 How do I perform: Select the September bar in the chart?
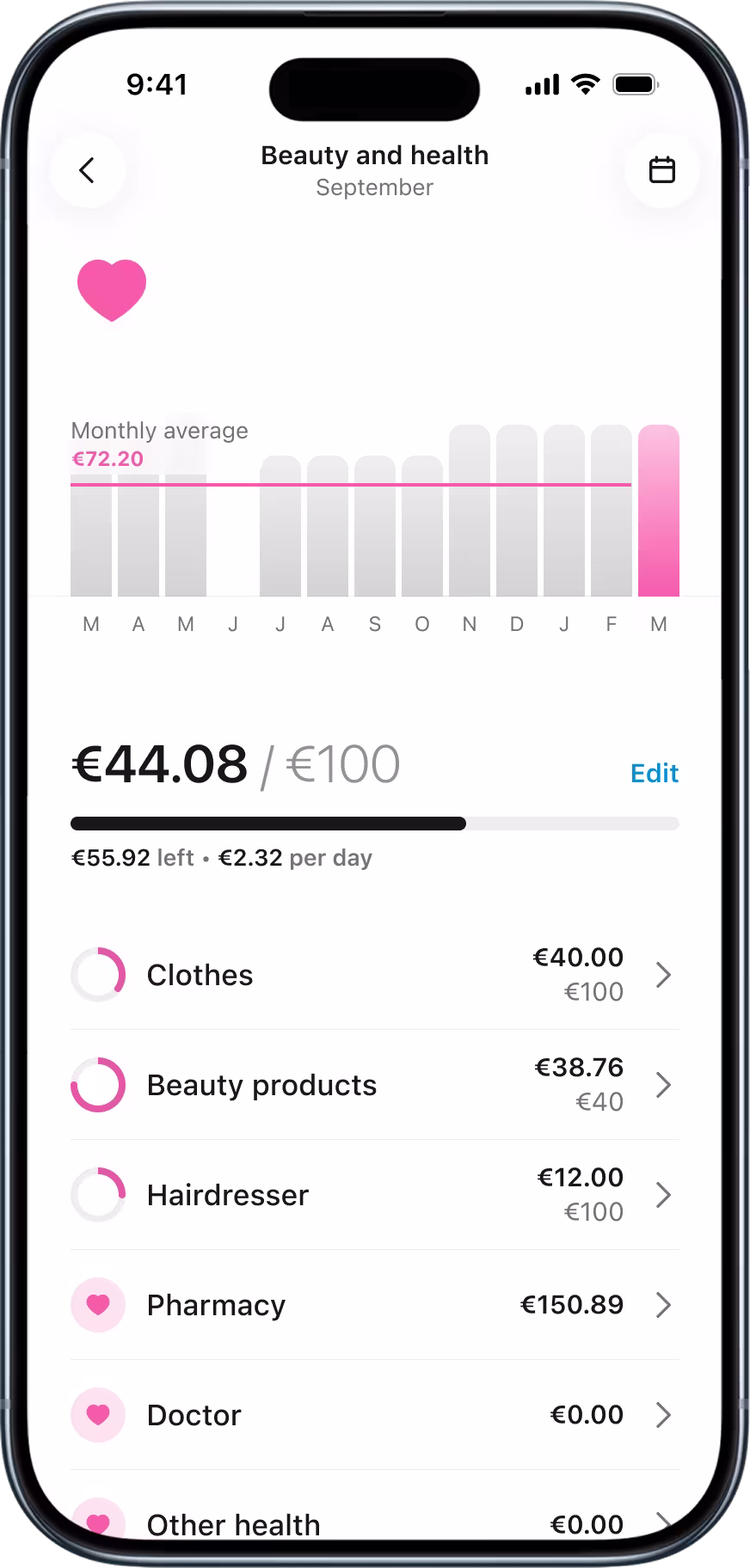[x=375, y=526]
